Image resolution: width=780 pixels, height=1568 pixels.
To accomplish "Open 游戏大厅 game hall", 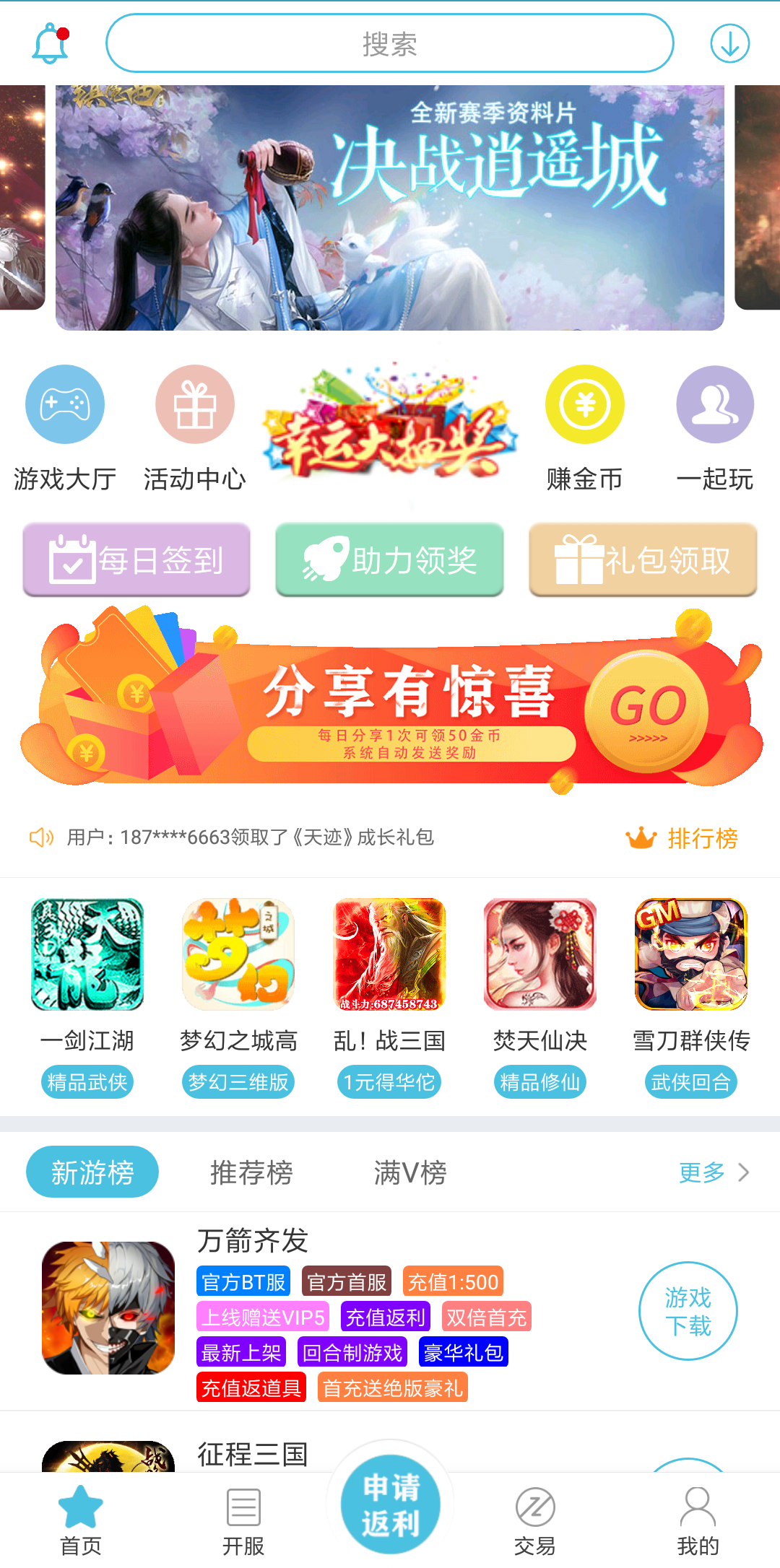I will tap(65, 427).
